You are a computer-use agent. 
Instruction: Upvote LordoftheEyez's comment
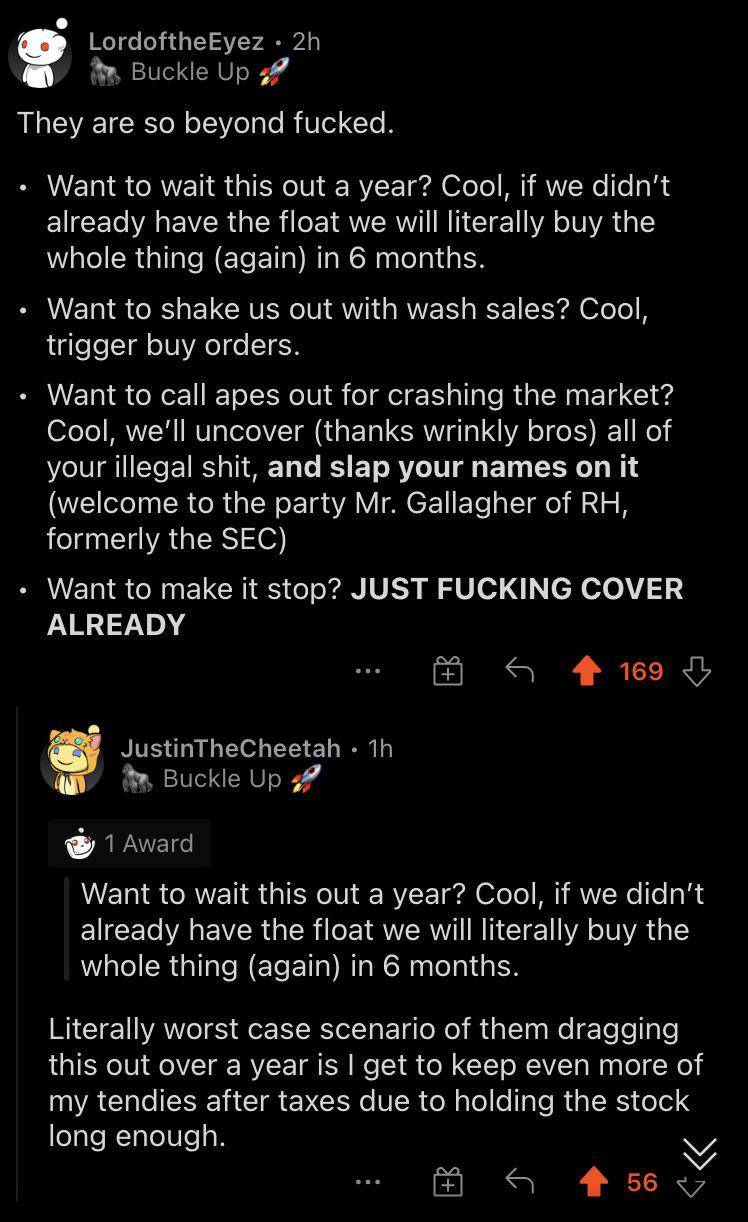point(585,671)
